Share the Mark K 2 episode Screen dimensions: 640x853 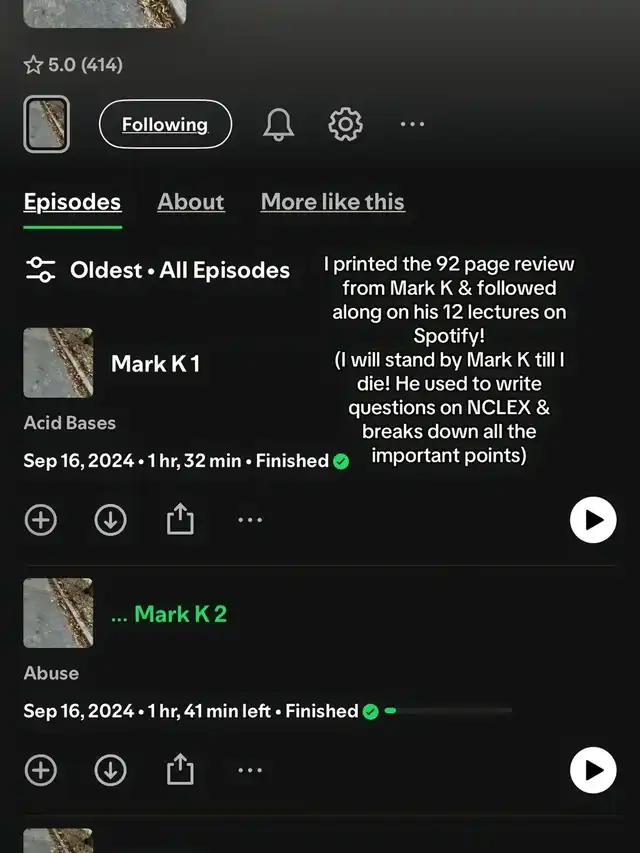(179, 770)
